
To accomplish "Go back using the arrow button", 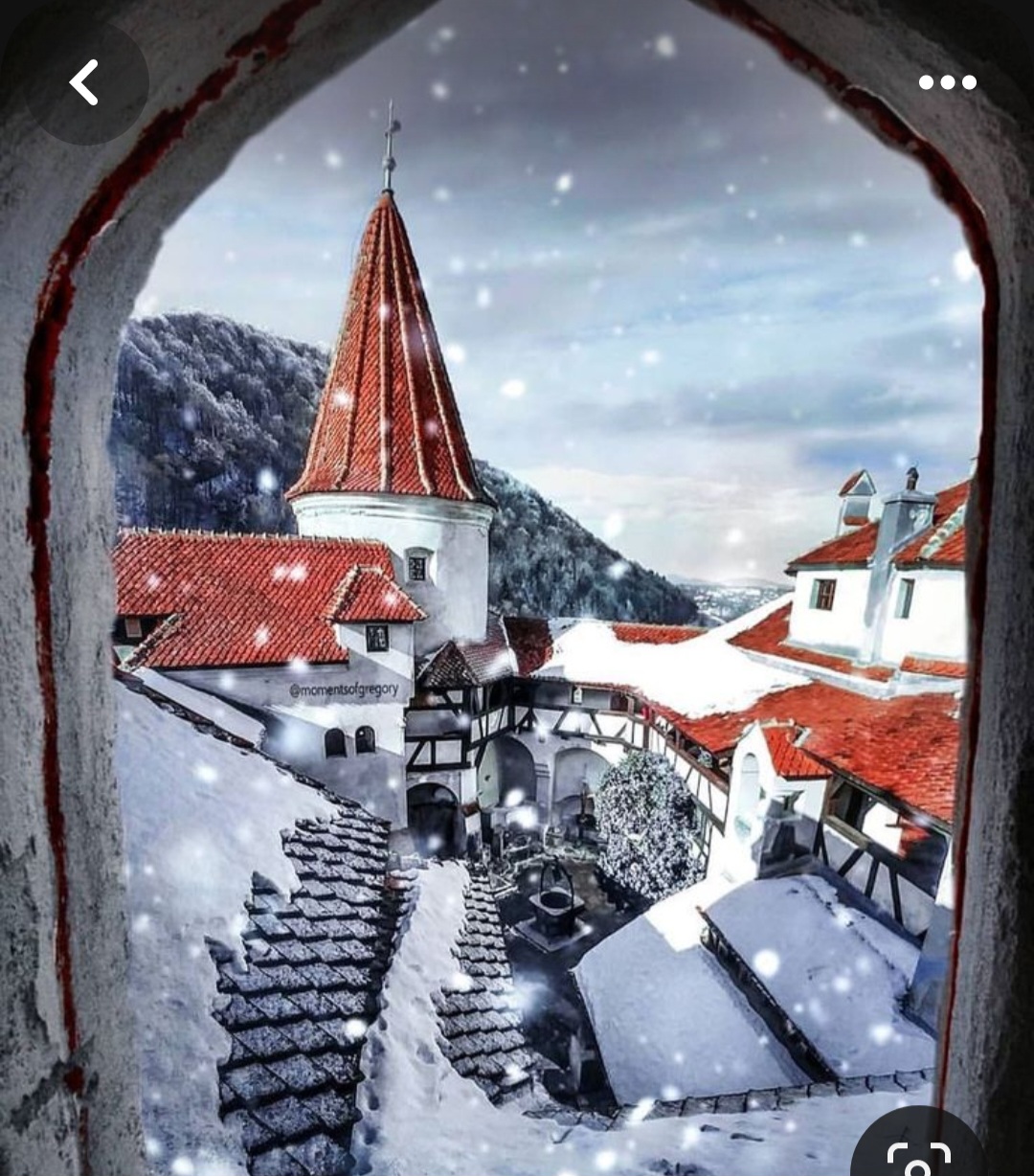I will [x=84, y=82].
